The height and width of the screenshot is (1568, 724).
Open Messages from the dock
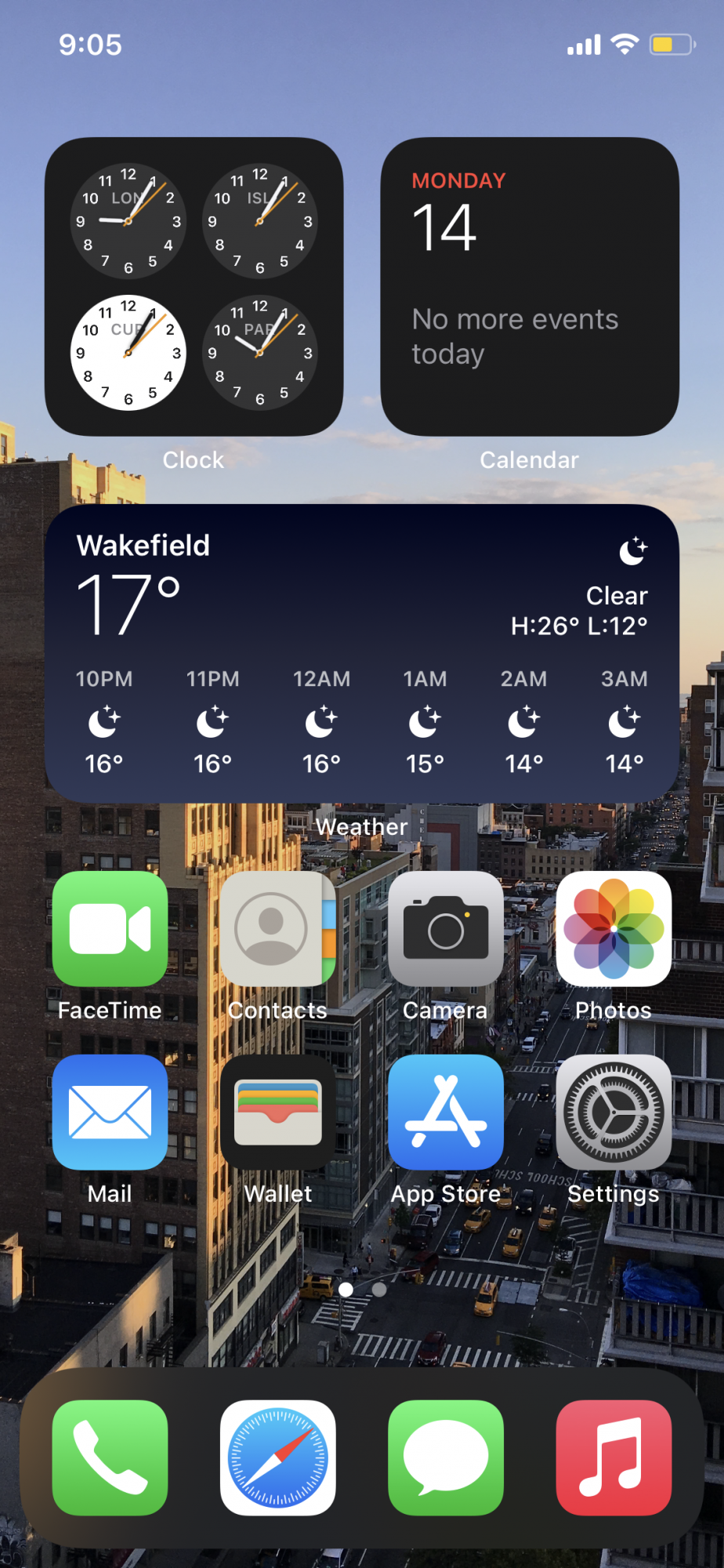446,1457
